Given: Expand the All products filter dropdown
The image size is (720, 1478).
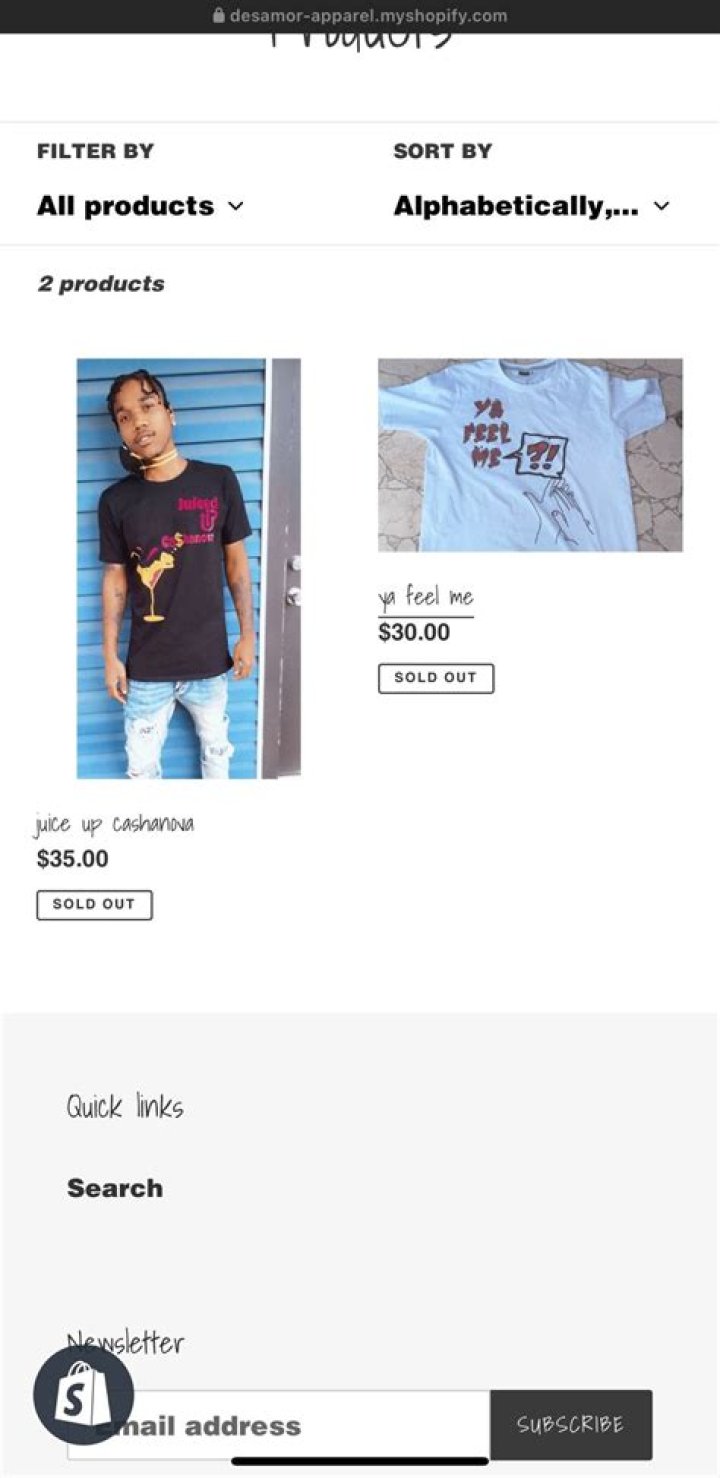Looking at the screenshot, I should tap(140, 206).
